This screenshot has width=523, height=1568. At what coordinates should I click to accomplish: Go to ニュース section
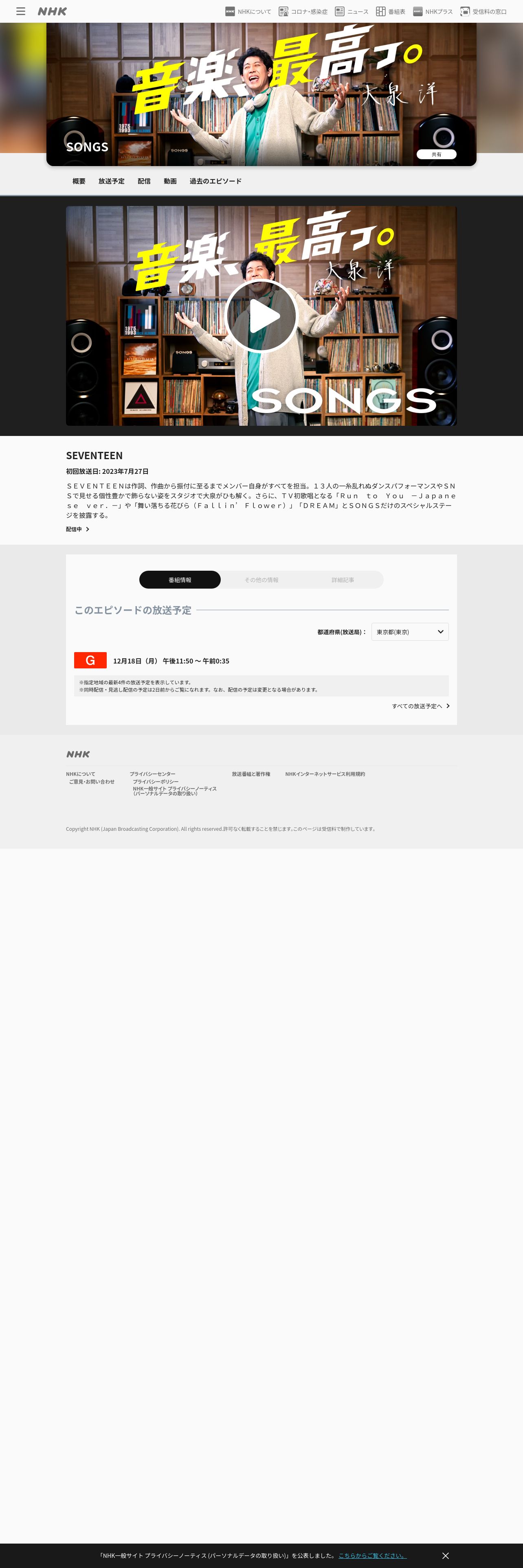pyautogui.click(x=351, y=11)
